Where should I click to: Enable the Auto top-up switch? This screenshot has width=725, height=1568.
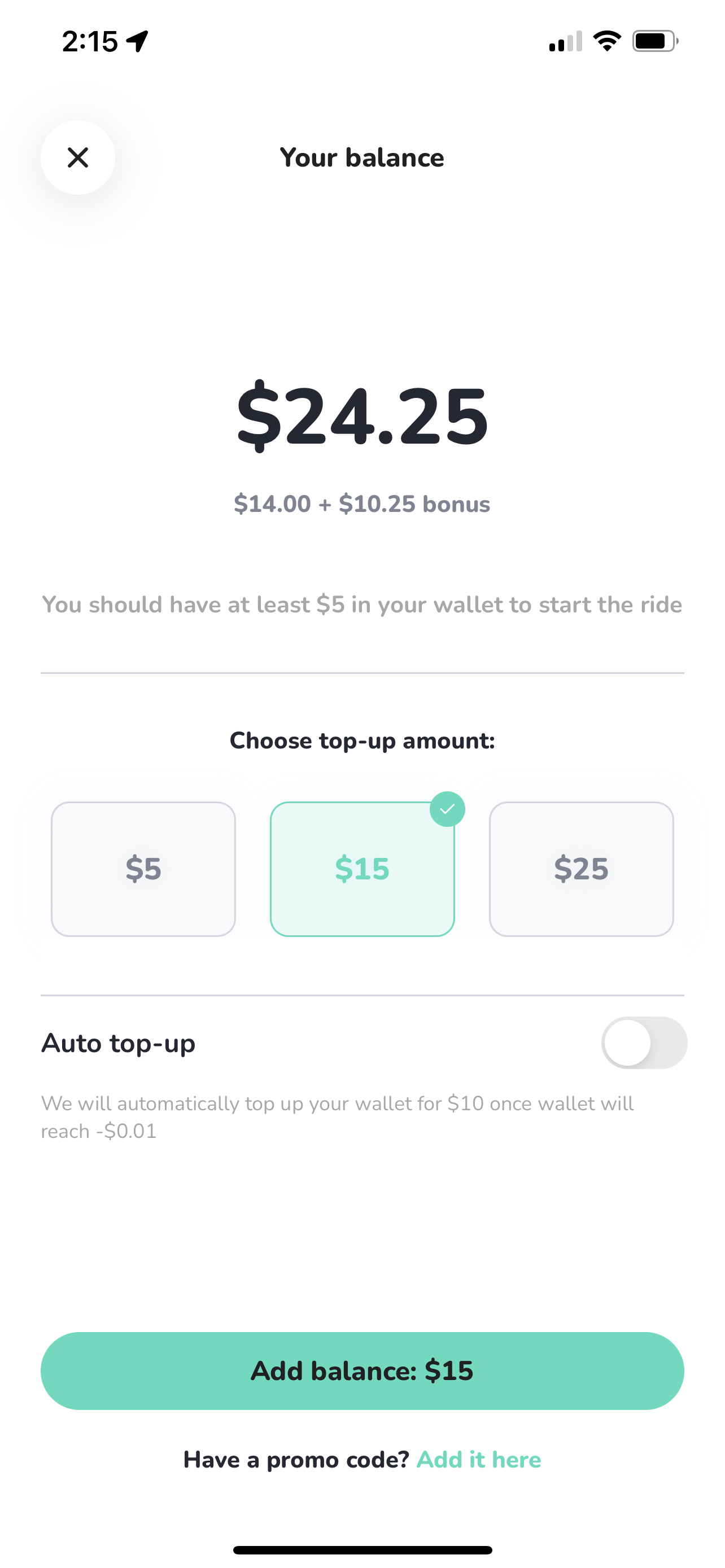[644, 1043]
